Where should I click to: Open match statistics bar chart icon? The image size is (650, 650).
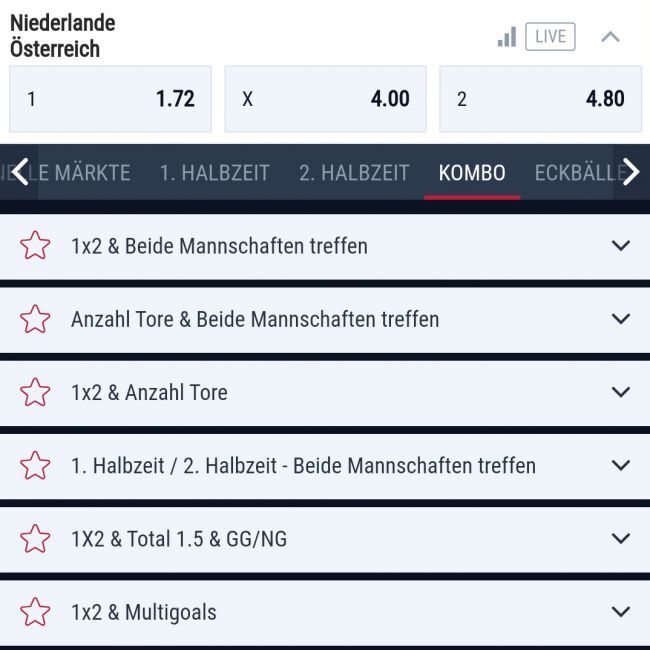pyautogui.click(x=507, y=37)
